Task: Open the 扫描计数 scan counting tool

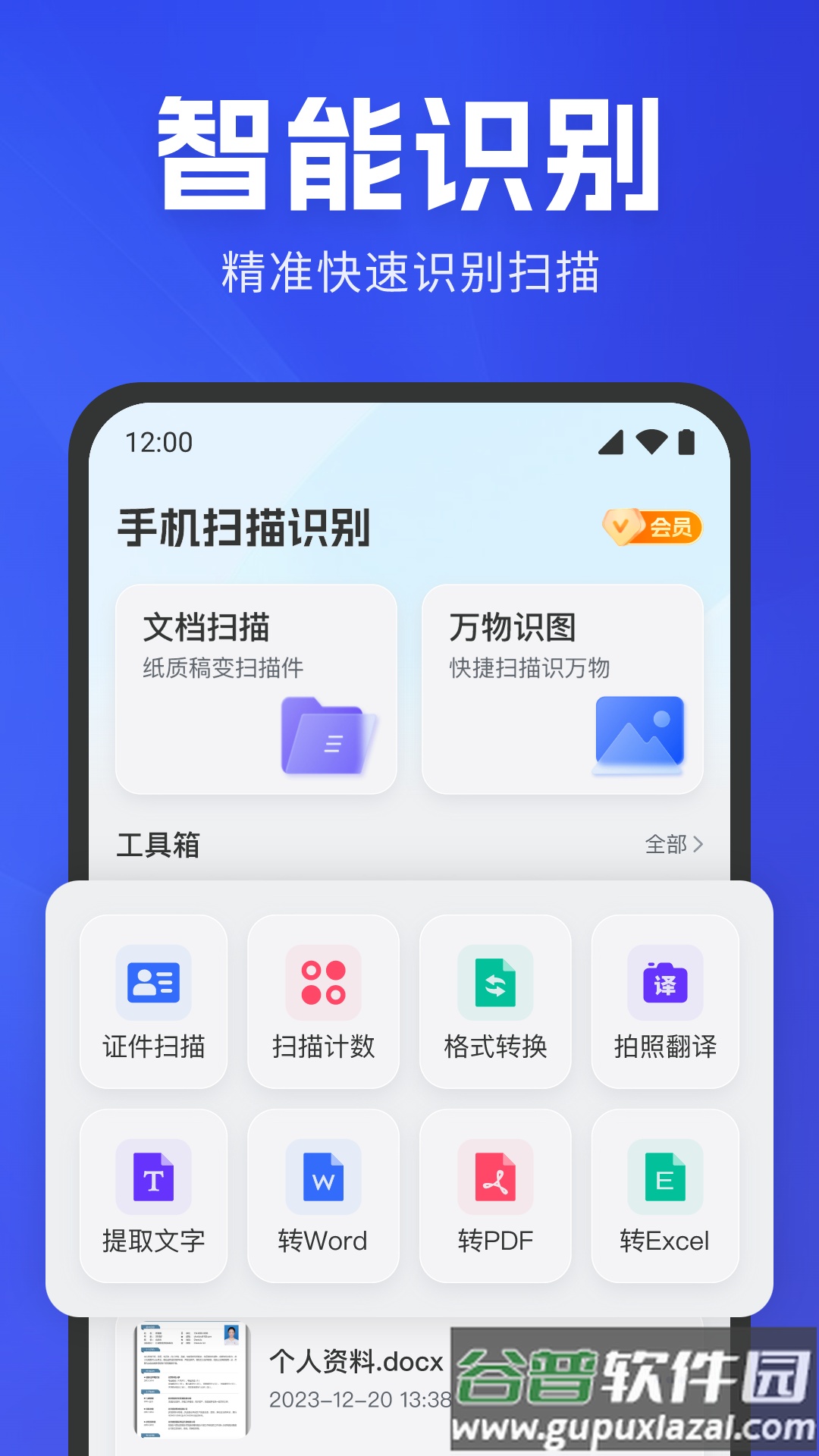Action: point(324,1003)
